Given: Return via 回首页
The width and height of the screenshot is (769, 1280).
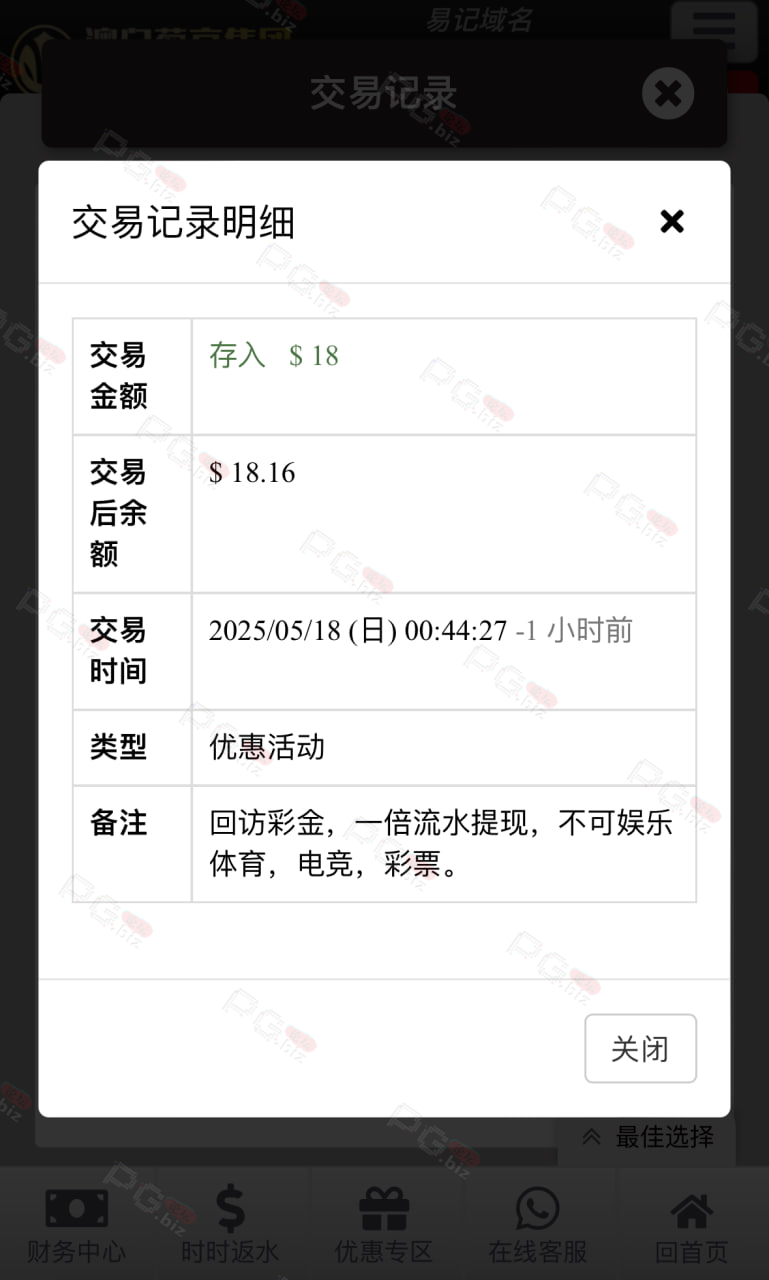Looking at the screenshot, I should [692, 1224].
